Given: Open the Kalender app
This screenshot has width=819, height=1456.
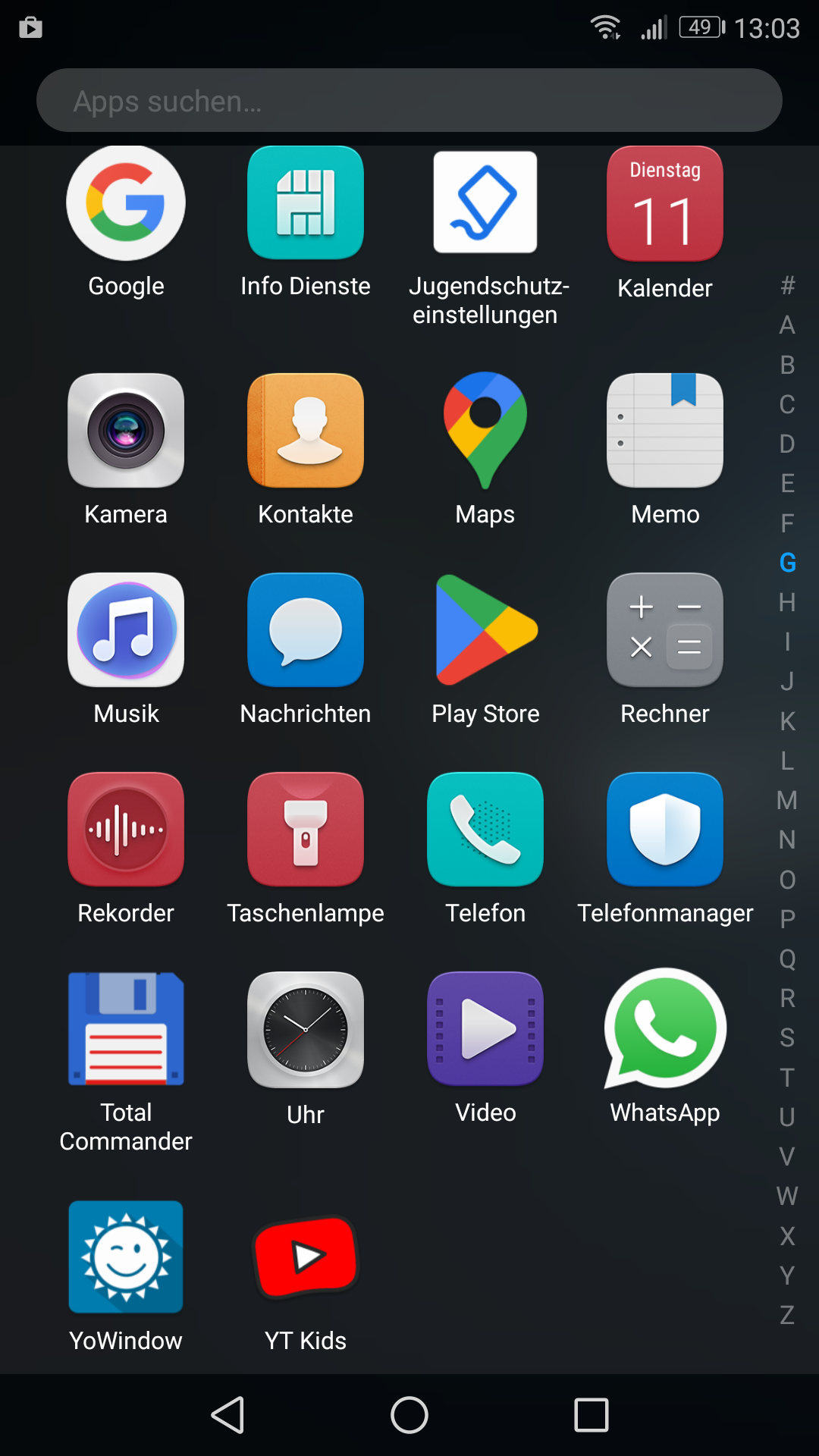Looking at the screenshot, I should click(x=665, y=204).
